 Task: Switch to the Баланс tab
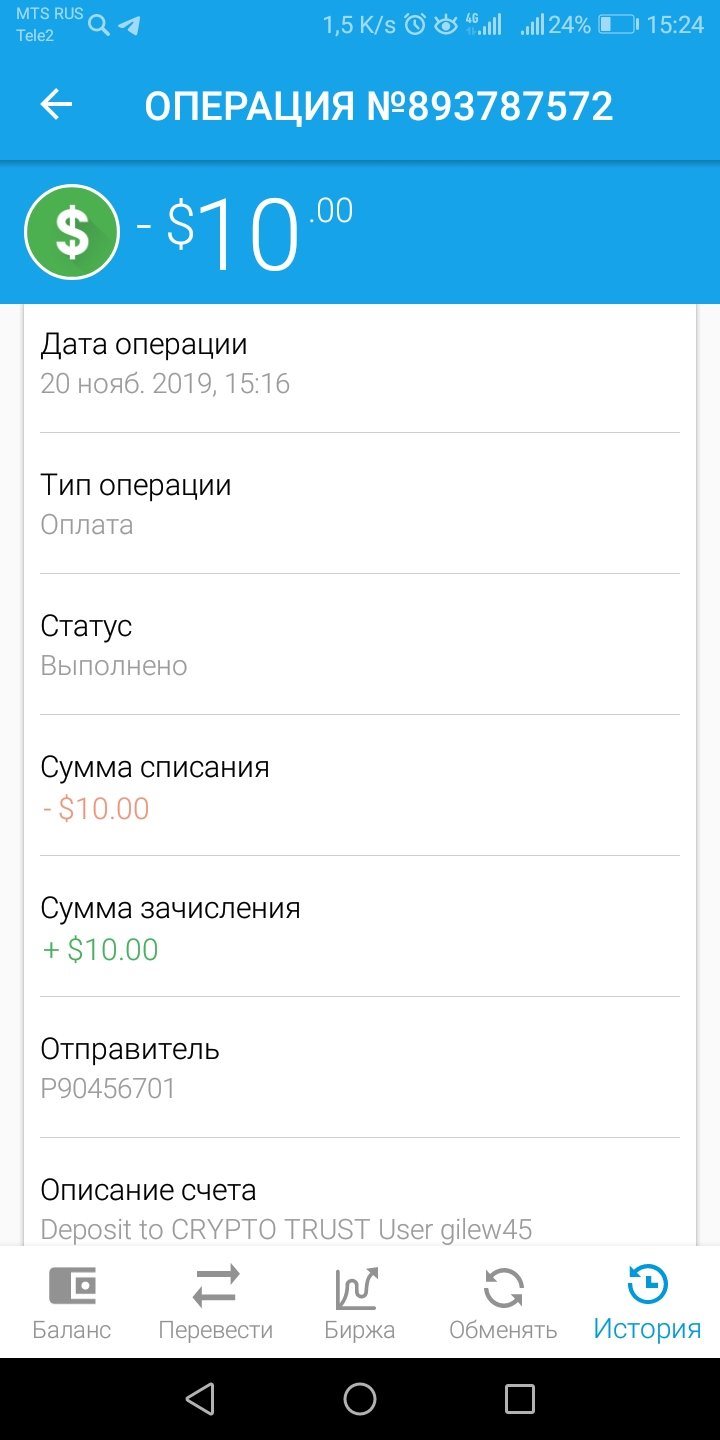(x=72, y=1302)
